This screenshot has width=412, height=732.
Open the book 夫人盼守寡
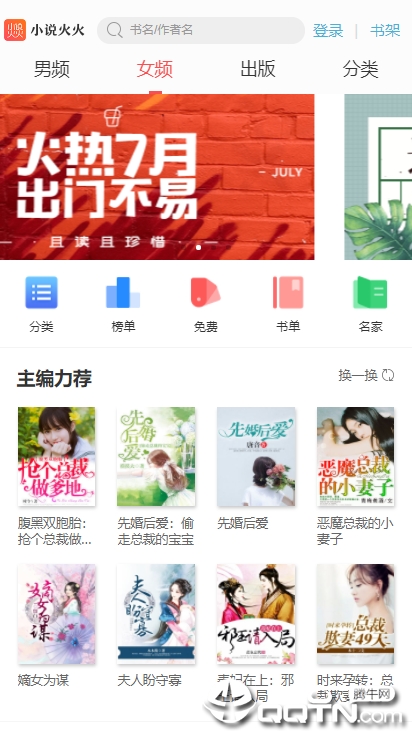click(156, 626)
